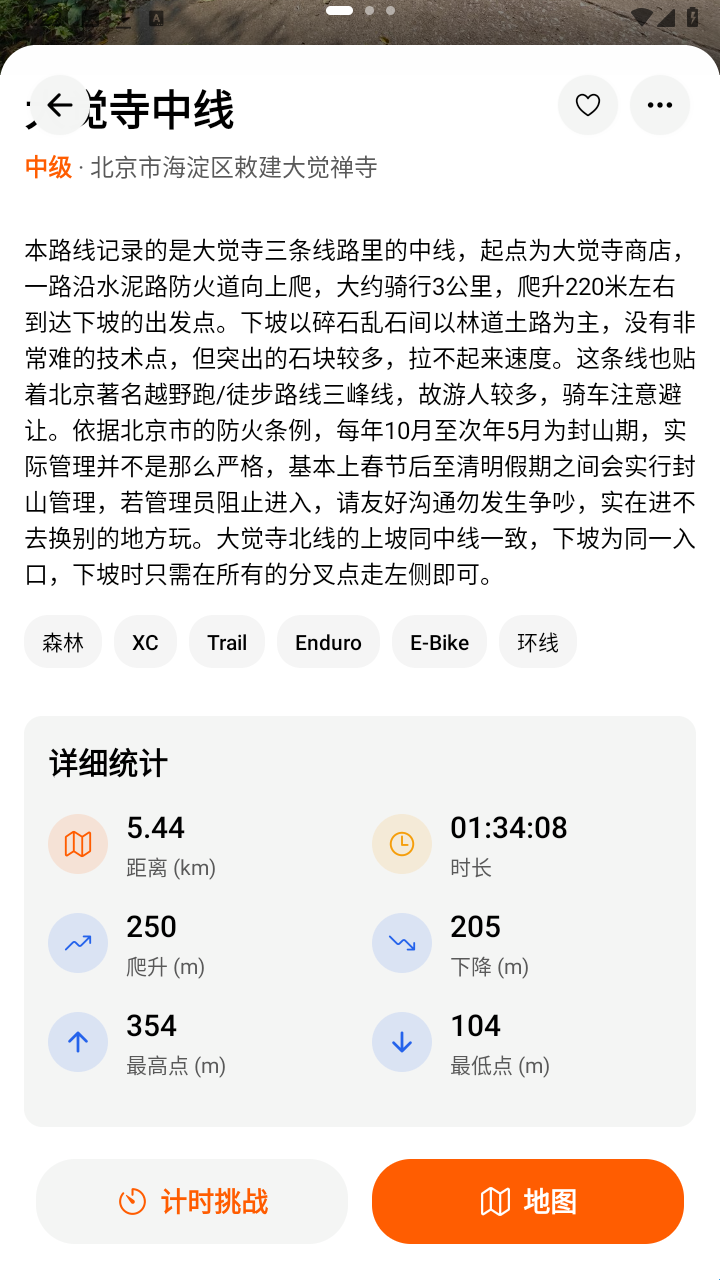
Task: Open the Enduro tag chip
Action: point(328,642)
